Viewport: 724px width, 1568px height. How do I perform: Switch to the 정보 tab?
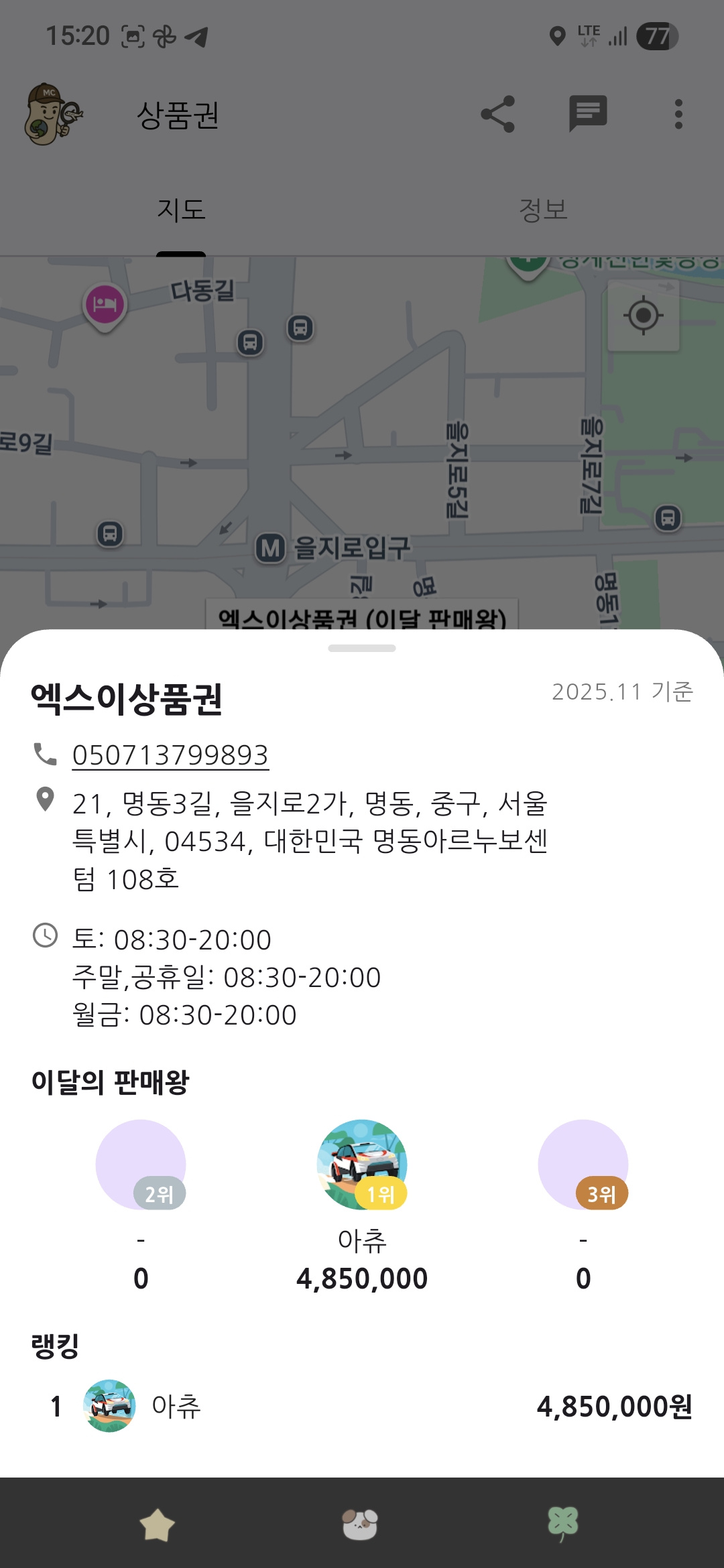click(543, 210)
